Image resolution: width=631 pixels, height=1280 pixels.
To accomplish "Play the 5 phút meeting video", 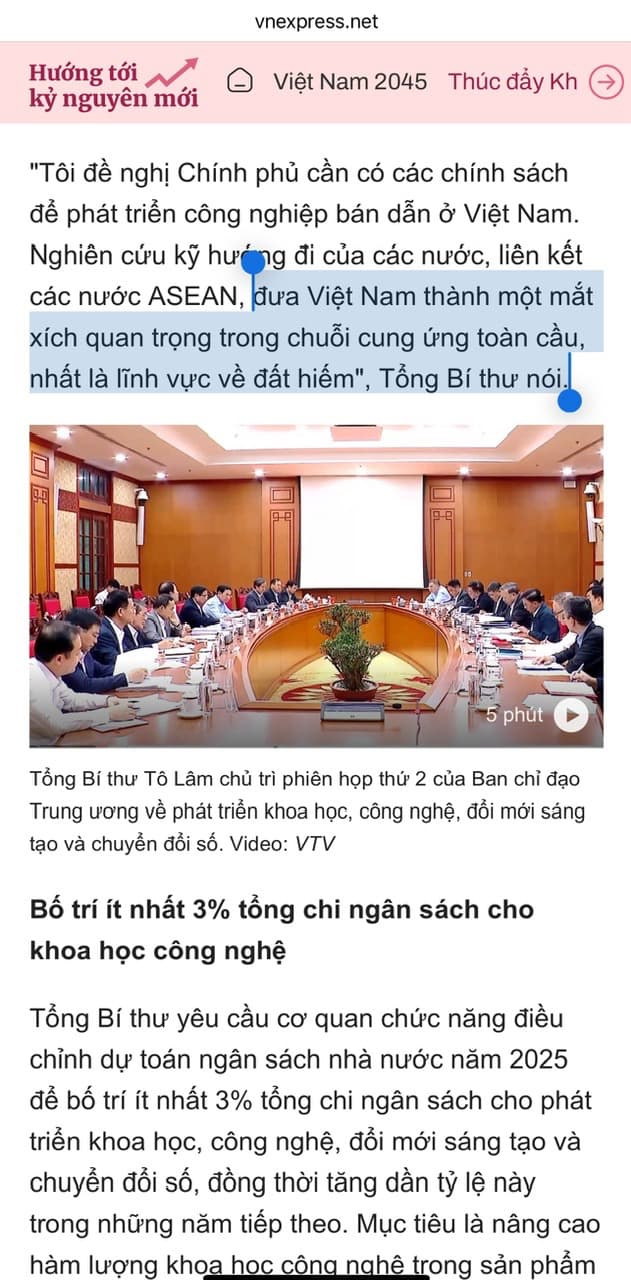I will (x=571, y=714).
